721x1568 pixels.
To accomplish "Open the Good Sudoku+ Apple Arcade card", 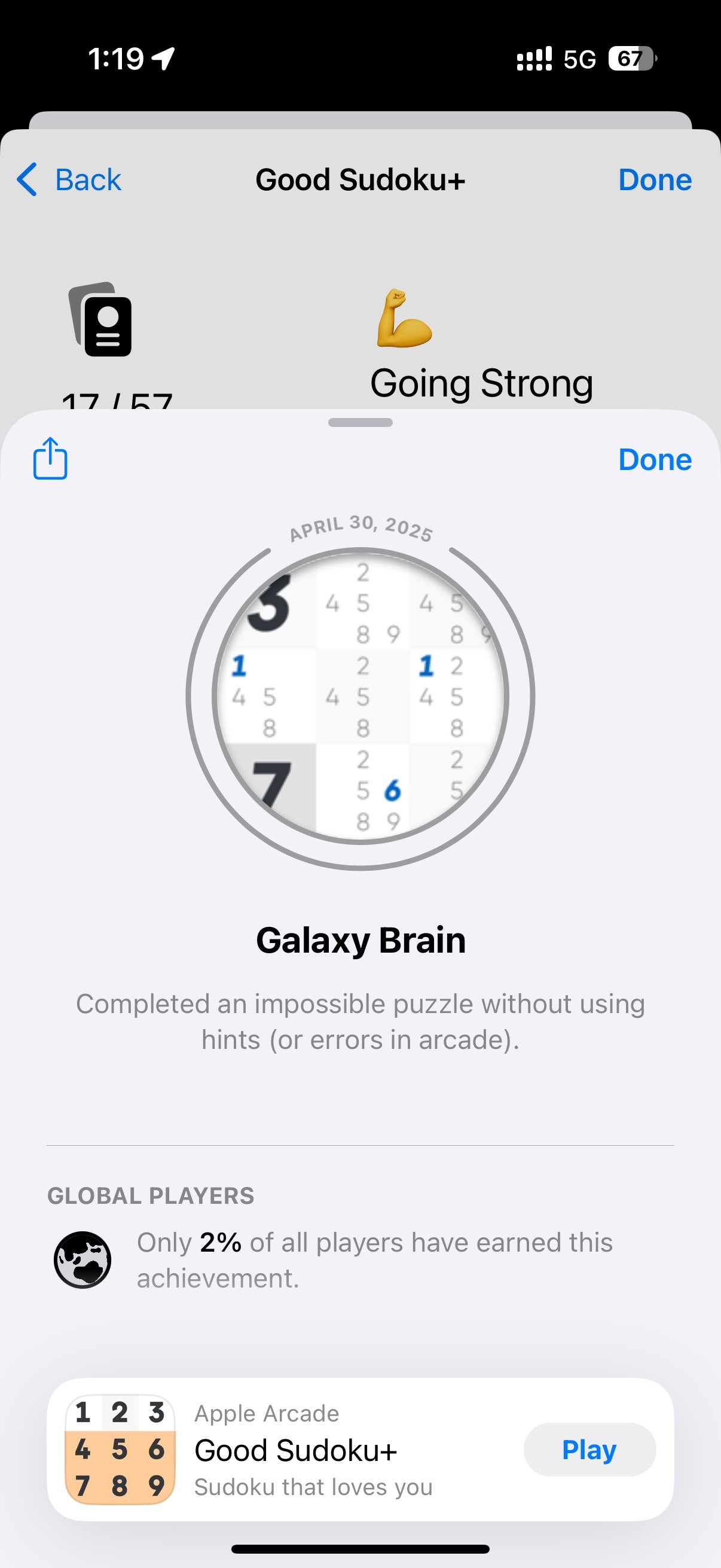I will (x=360, y=1450).
